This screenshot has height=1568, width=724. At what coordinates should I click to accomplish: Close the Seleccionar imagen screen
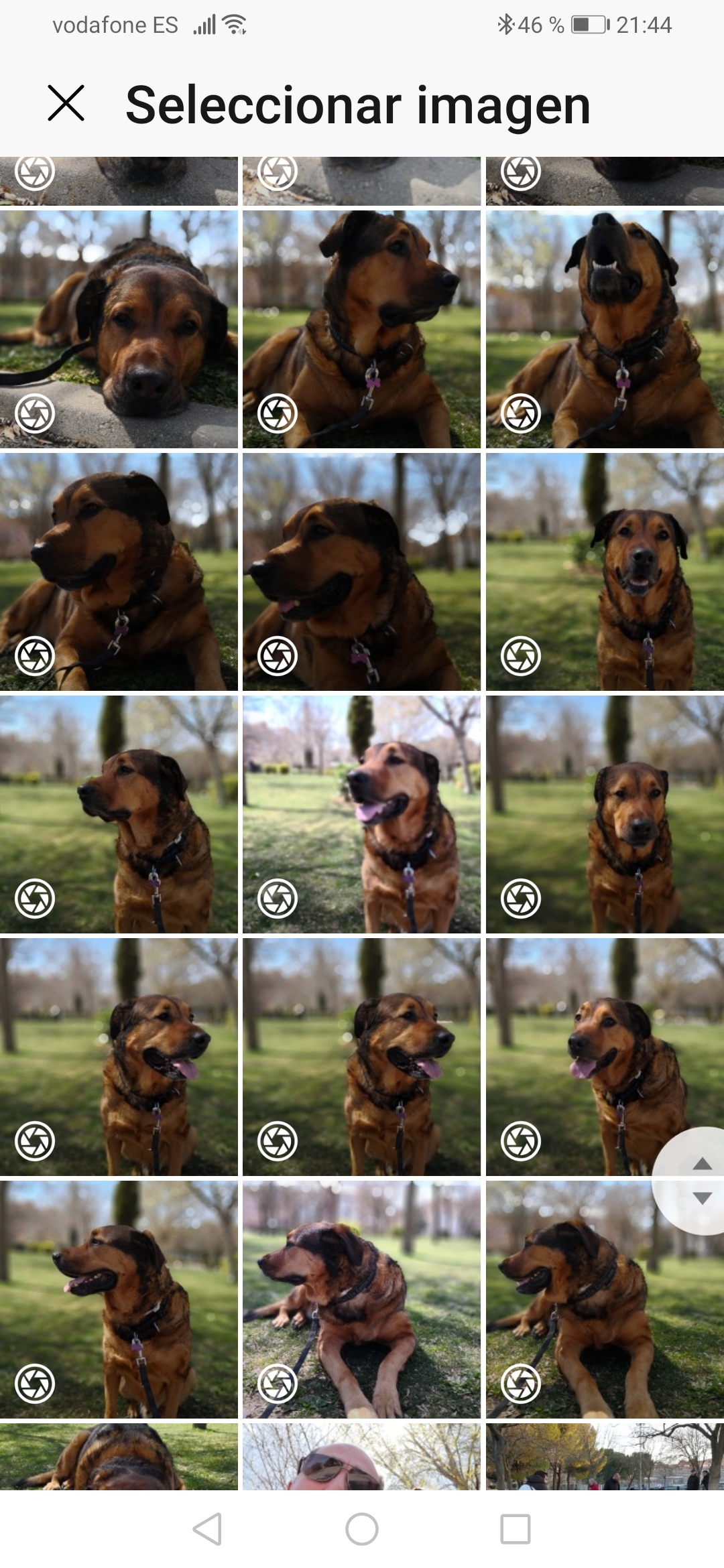coord(66,103)
